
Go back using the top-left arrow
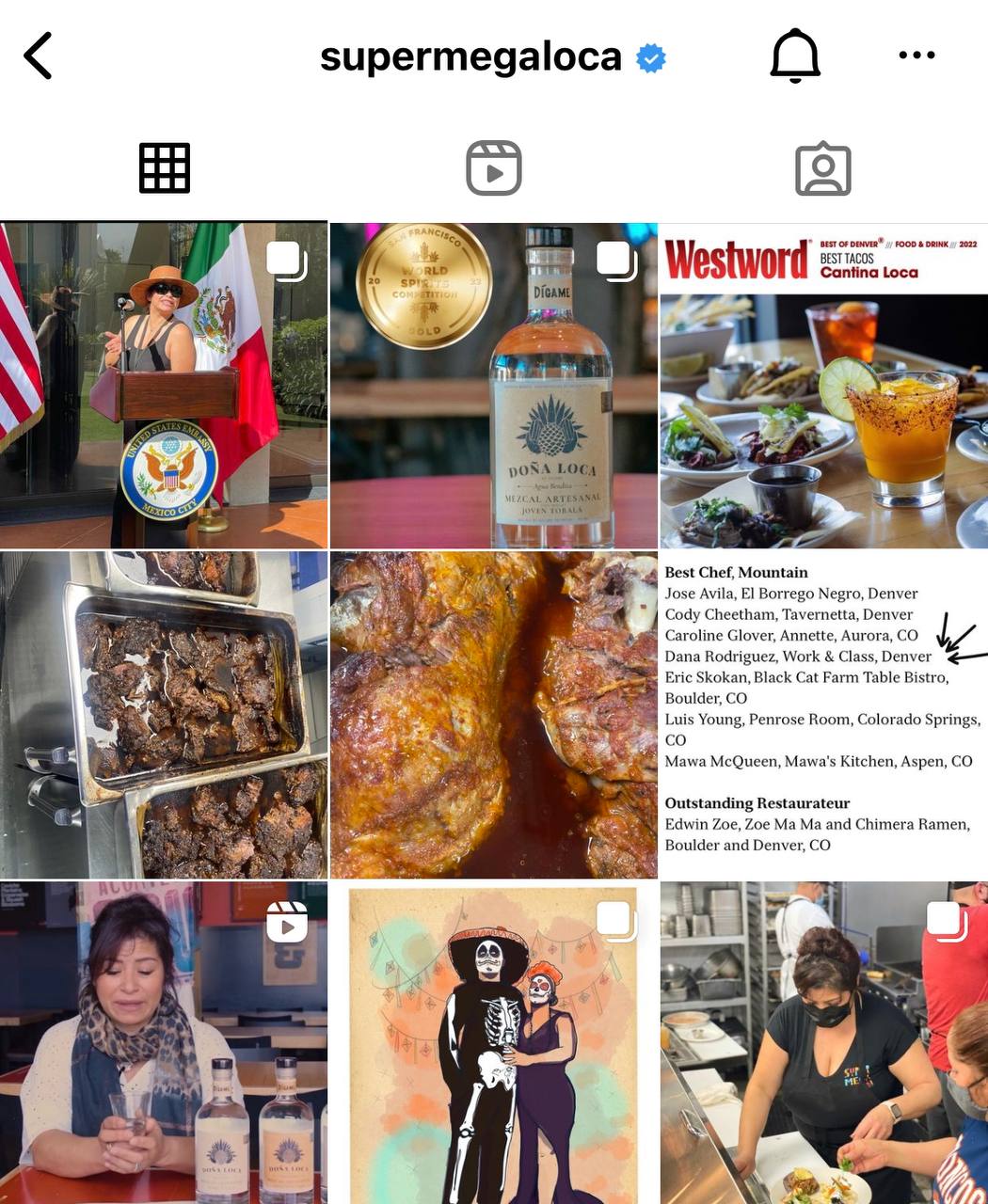[x=38, y=56]
